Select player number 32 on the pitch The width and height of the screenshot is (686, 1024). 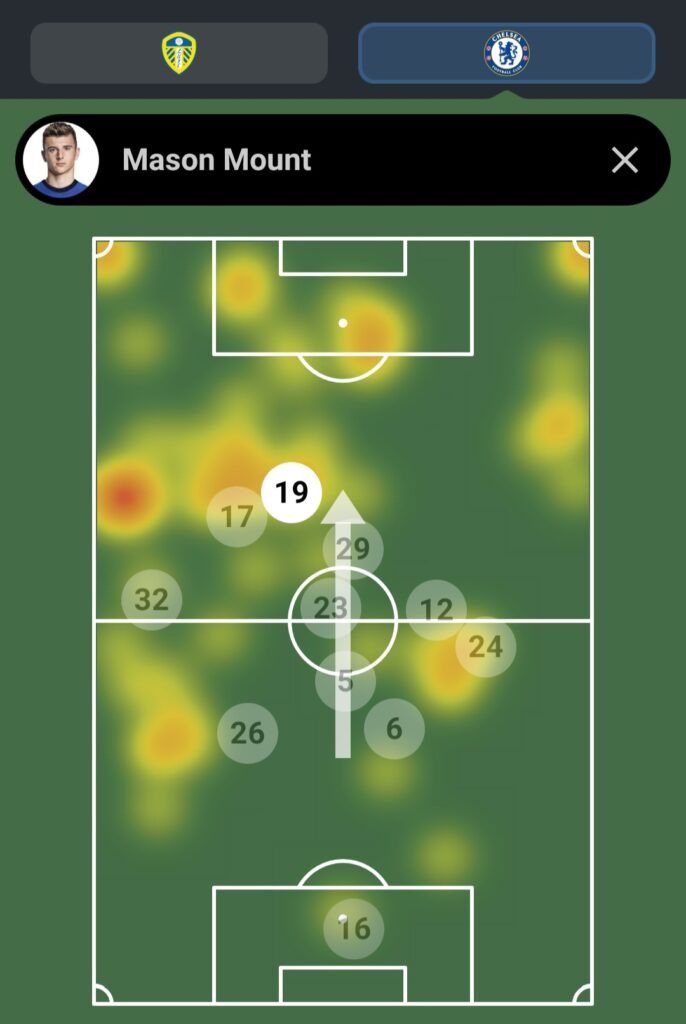(x=151, y=599)
